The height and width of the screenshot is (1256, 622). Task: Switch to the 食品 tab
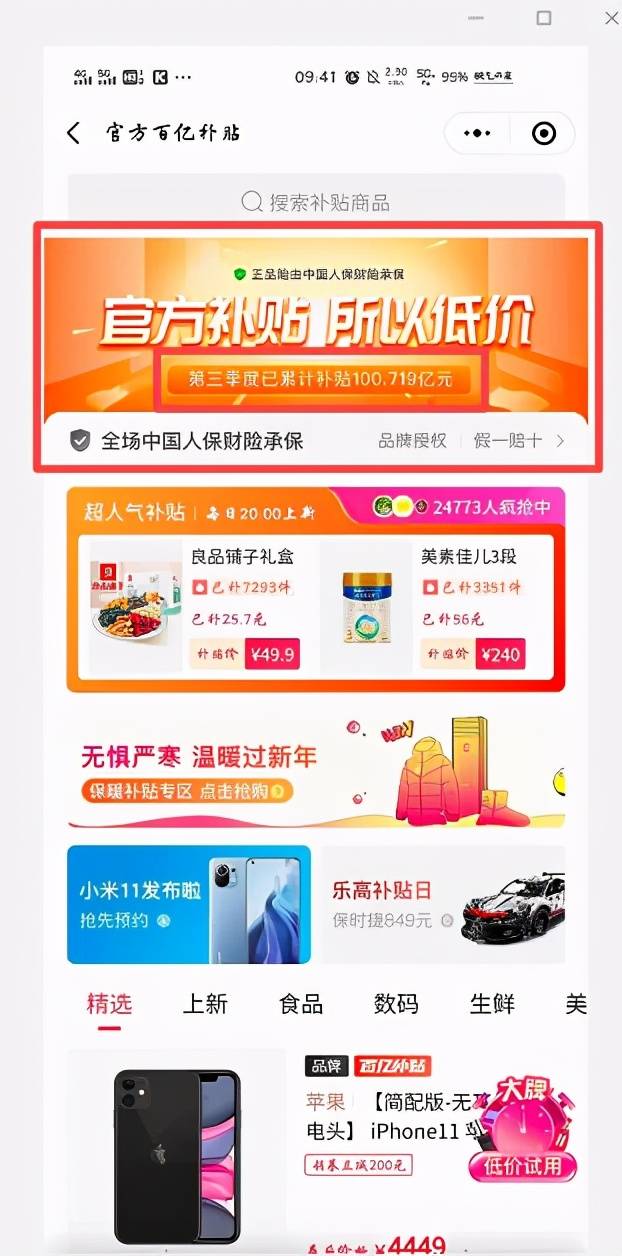click(301, 1004)
